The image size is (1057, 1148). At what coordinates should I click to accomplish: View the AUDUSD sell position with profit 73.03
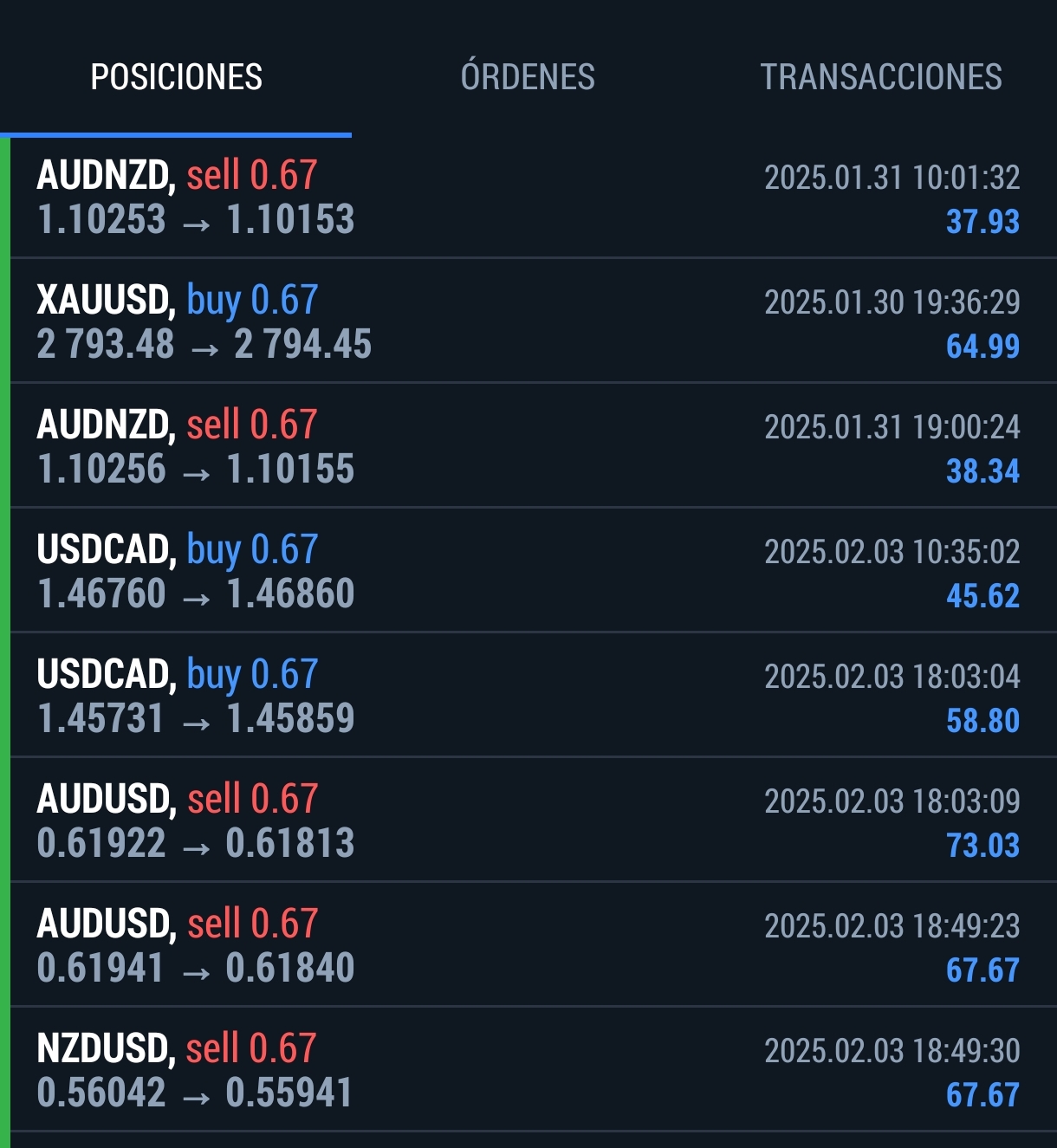[x=528, y=820]
